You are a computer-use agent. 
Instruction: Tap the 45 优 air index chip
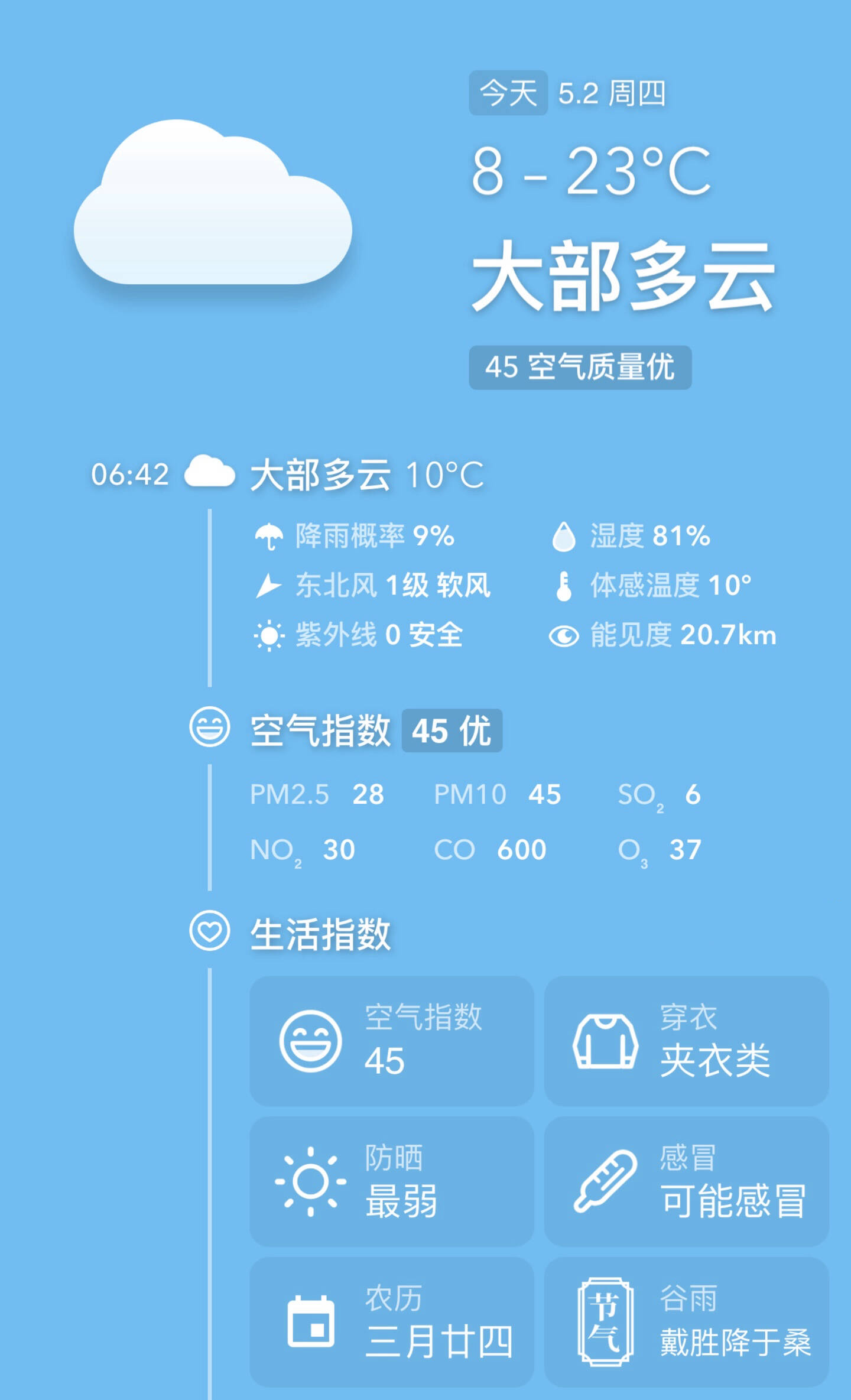(x=452, y=730)
